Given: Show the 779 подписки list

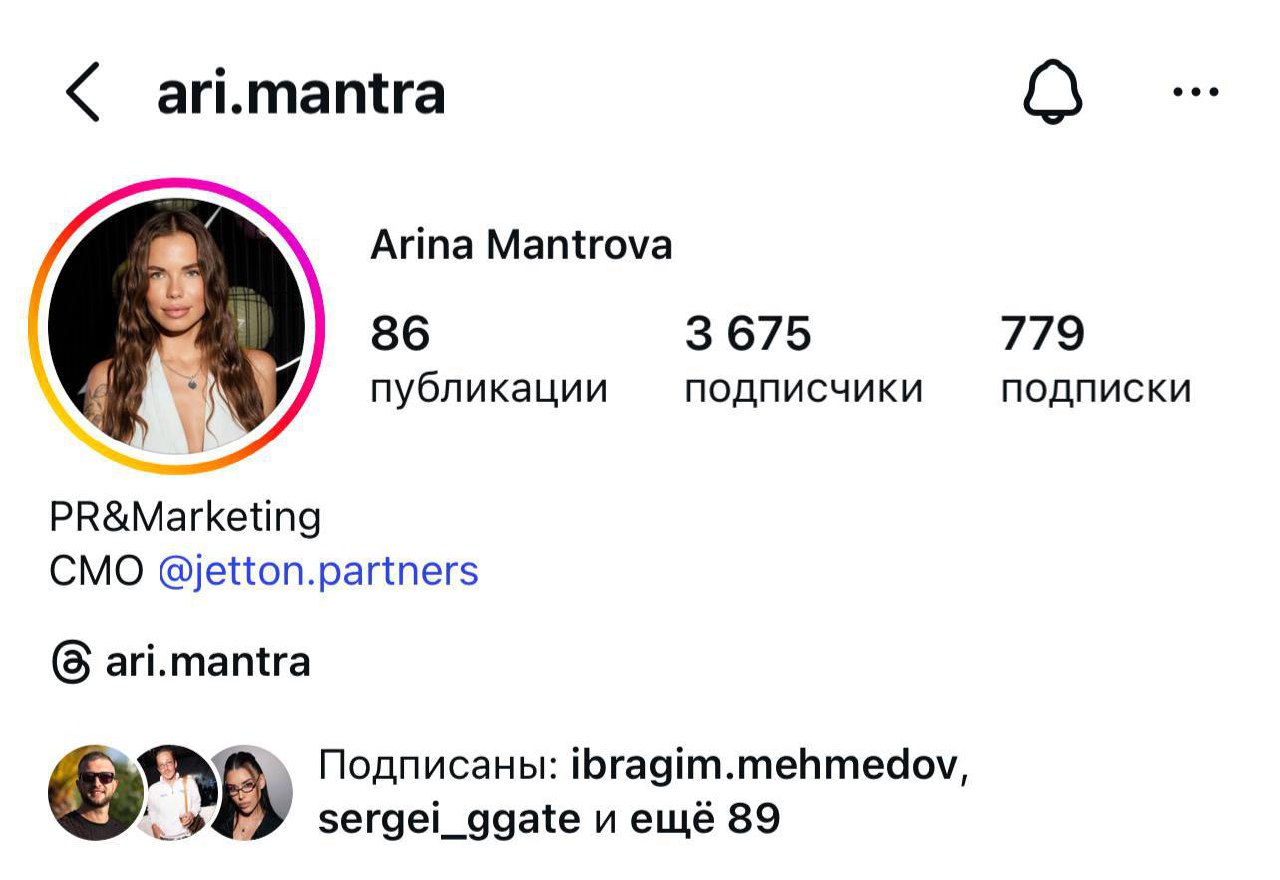Looking at the screenshot, I should click(x=1096, y=359).
